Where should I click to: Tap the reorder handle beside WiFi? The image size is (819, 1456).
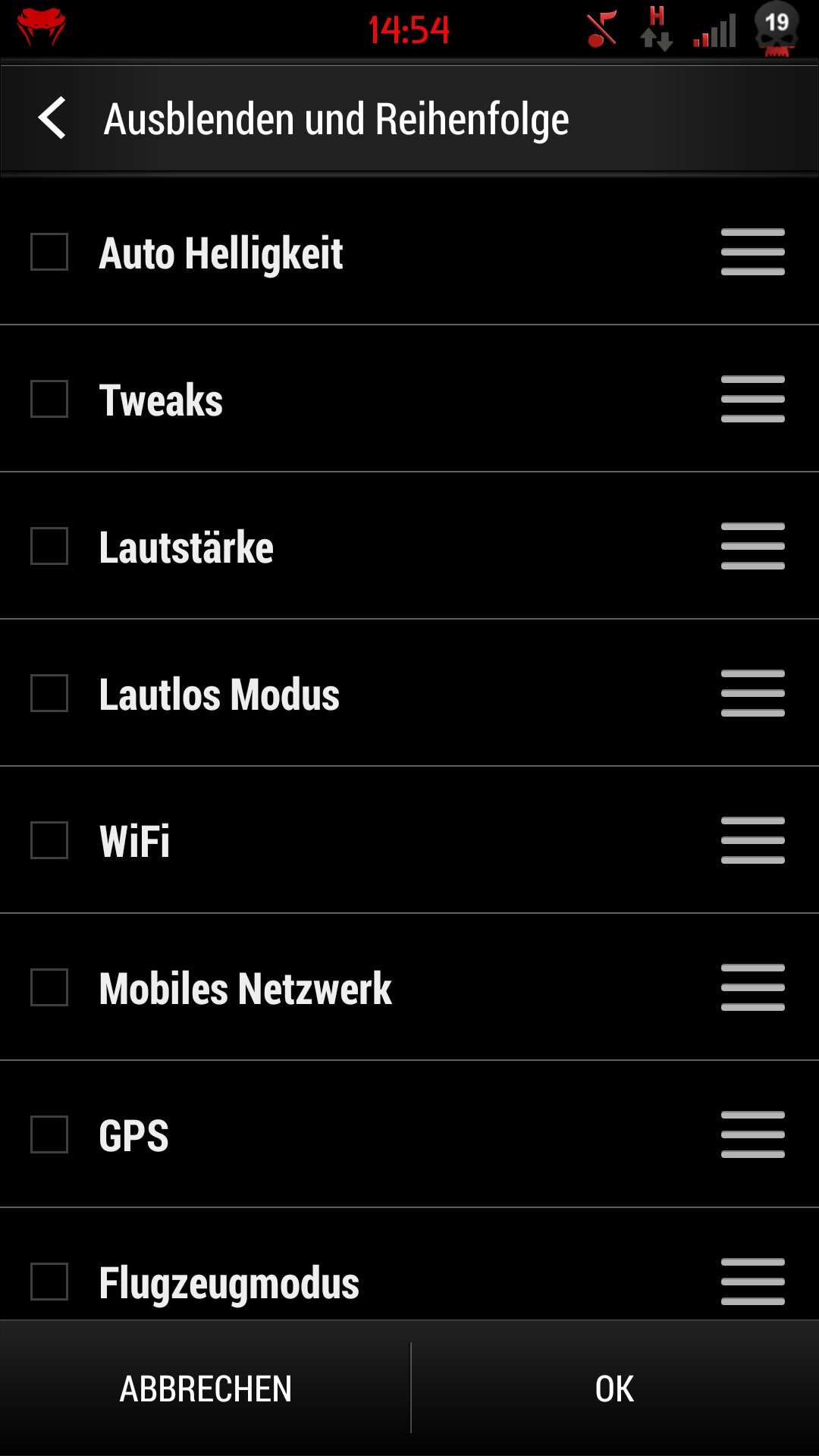[x=753, y=840]
